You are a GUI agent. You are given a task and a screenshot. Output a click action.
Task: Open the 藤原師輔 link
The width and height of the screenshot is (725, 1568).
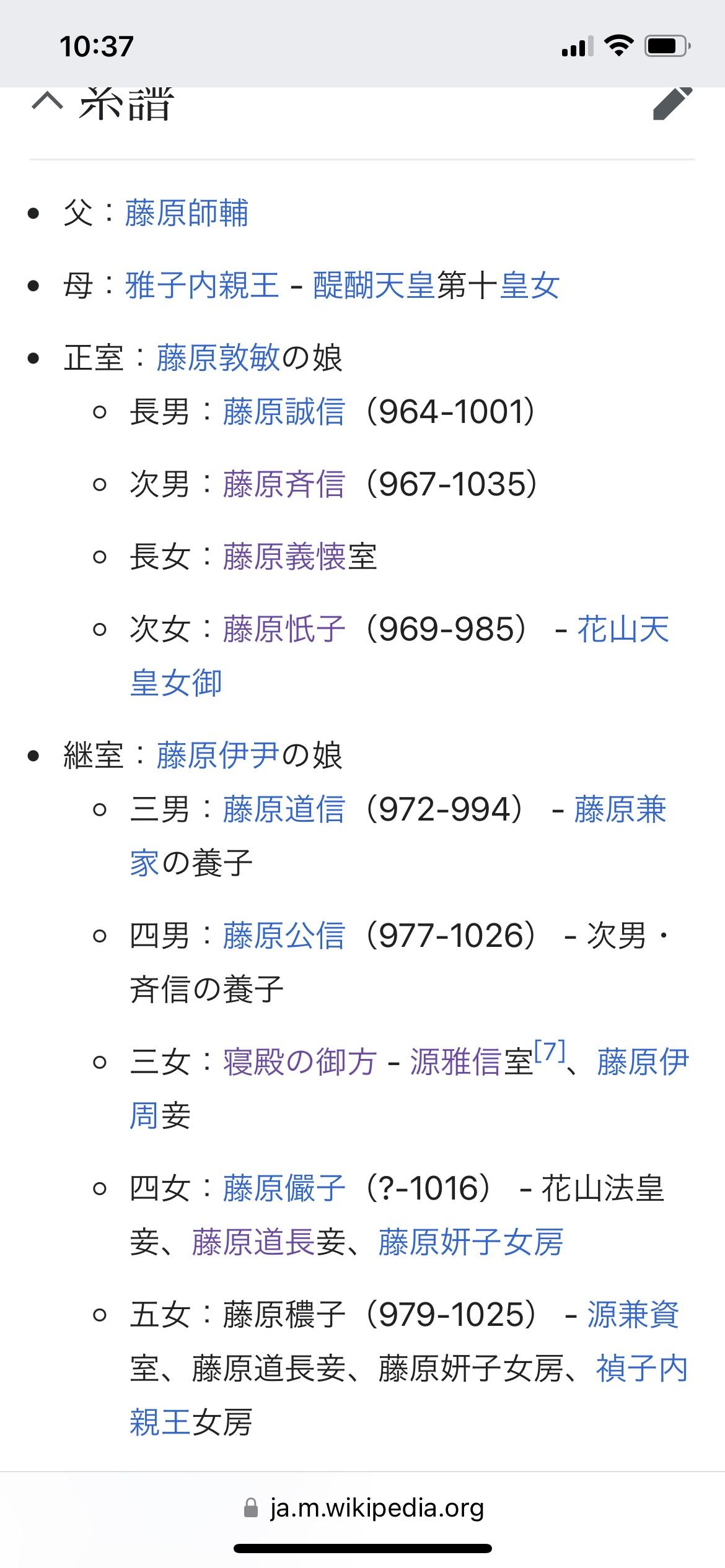(x=187, y=214)
